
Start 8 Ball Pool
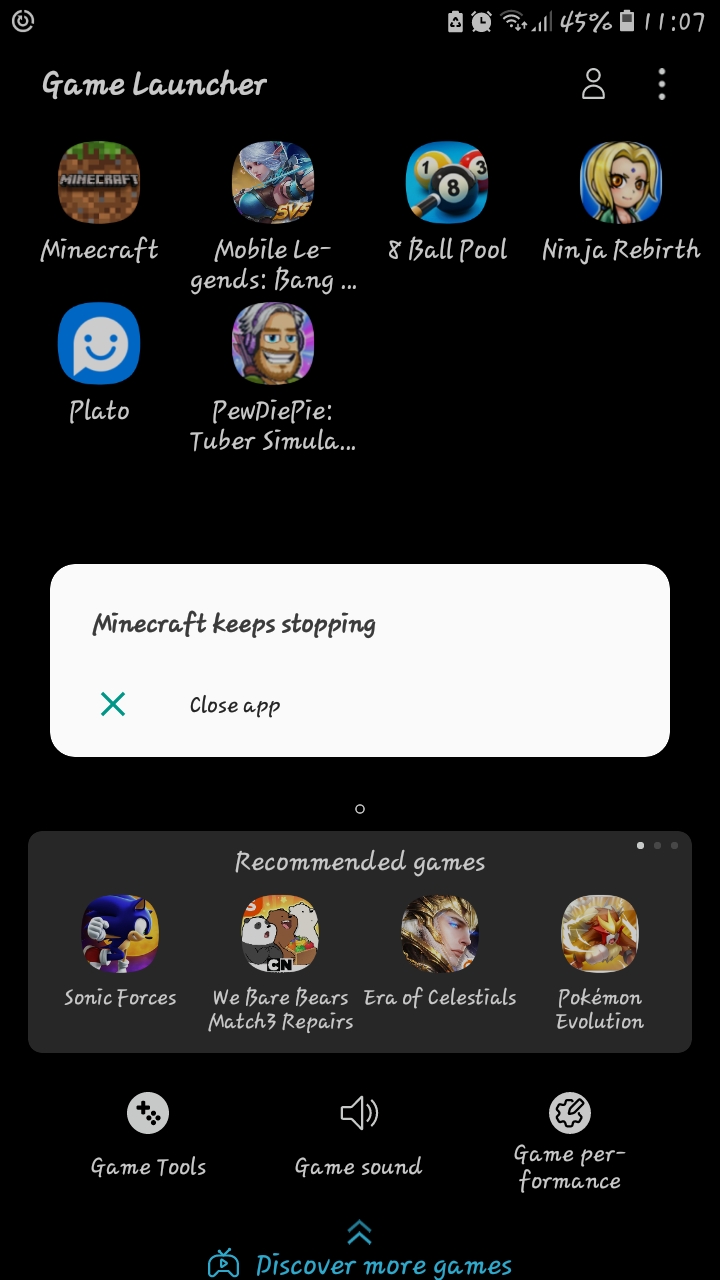(x=447, y=182)
